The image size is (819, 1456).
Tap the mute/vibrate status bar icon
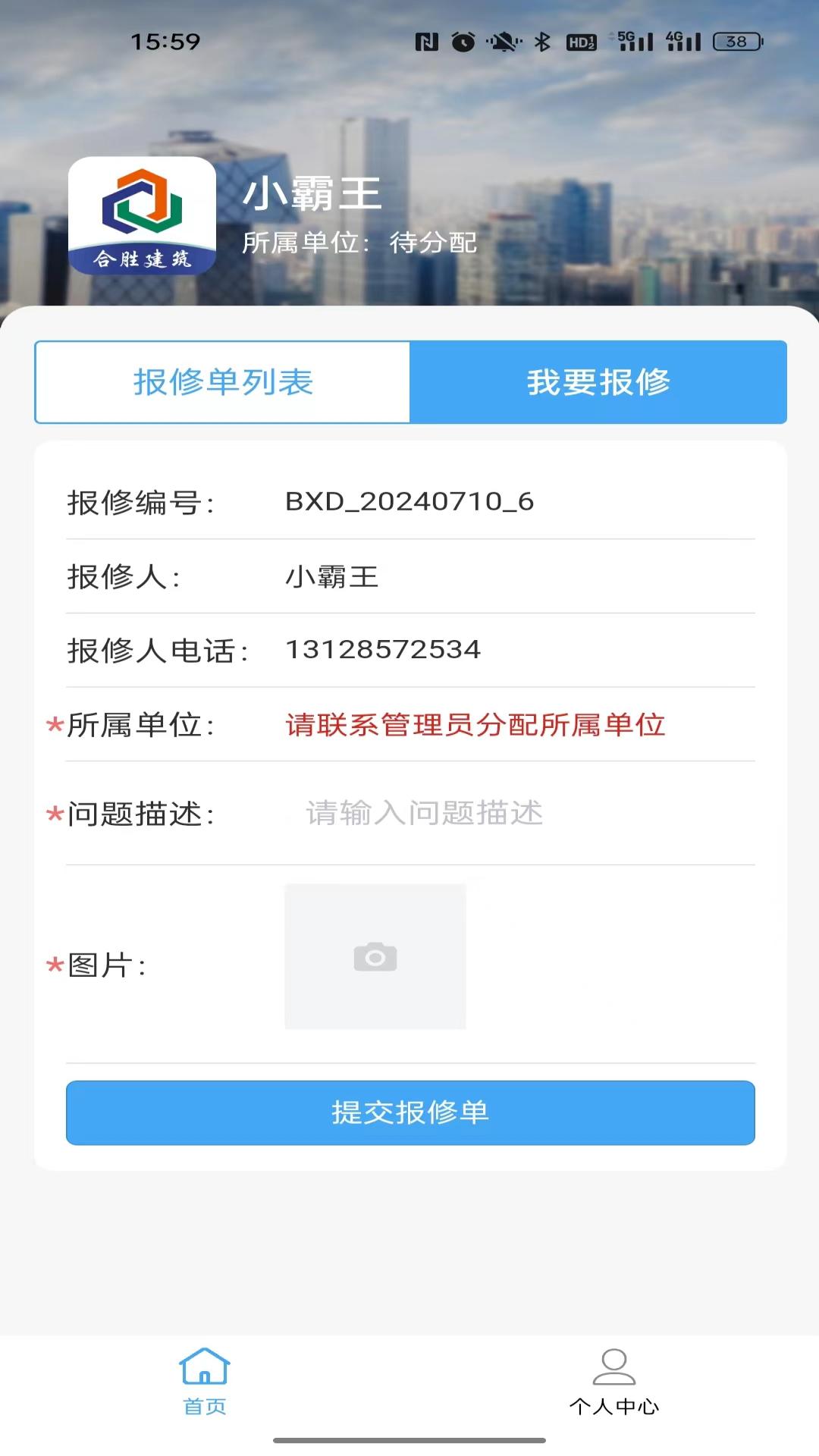pyautogui.click(x=502, y=42)
